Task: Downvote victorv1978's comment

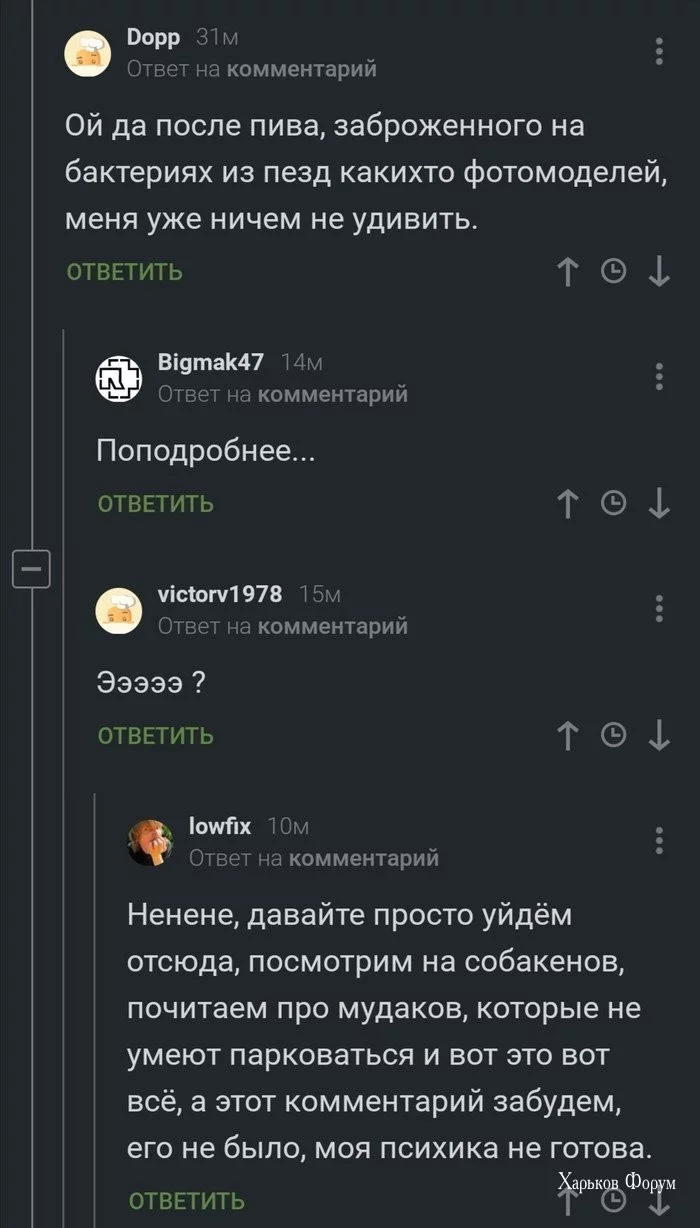Action: [659, 735]
